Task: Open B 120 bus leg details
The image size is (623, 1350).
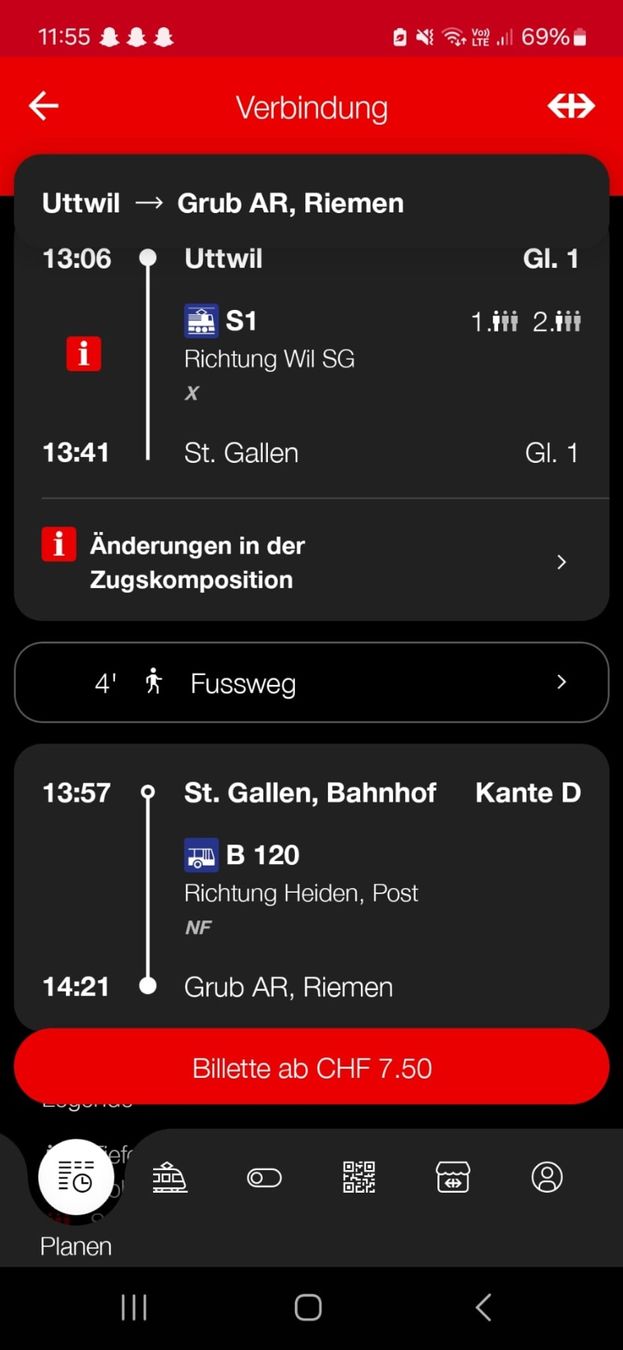Action: [x=311, y=888]
